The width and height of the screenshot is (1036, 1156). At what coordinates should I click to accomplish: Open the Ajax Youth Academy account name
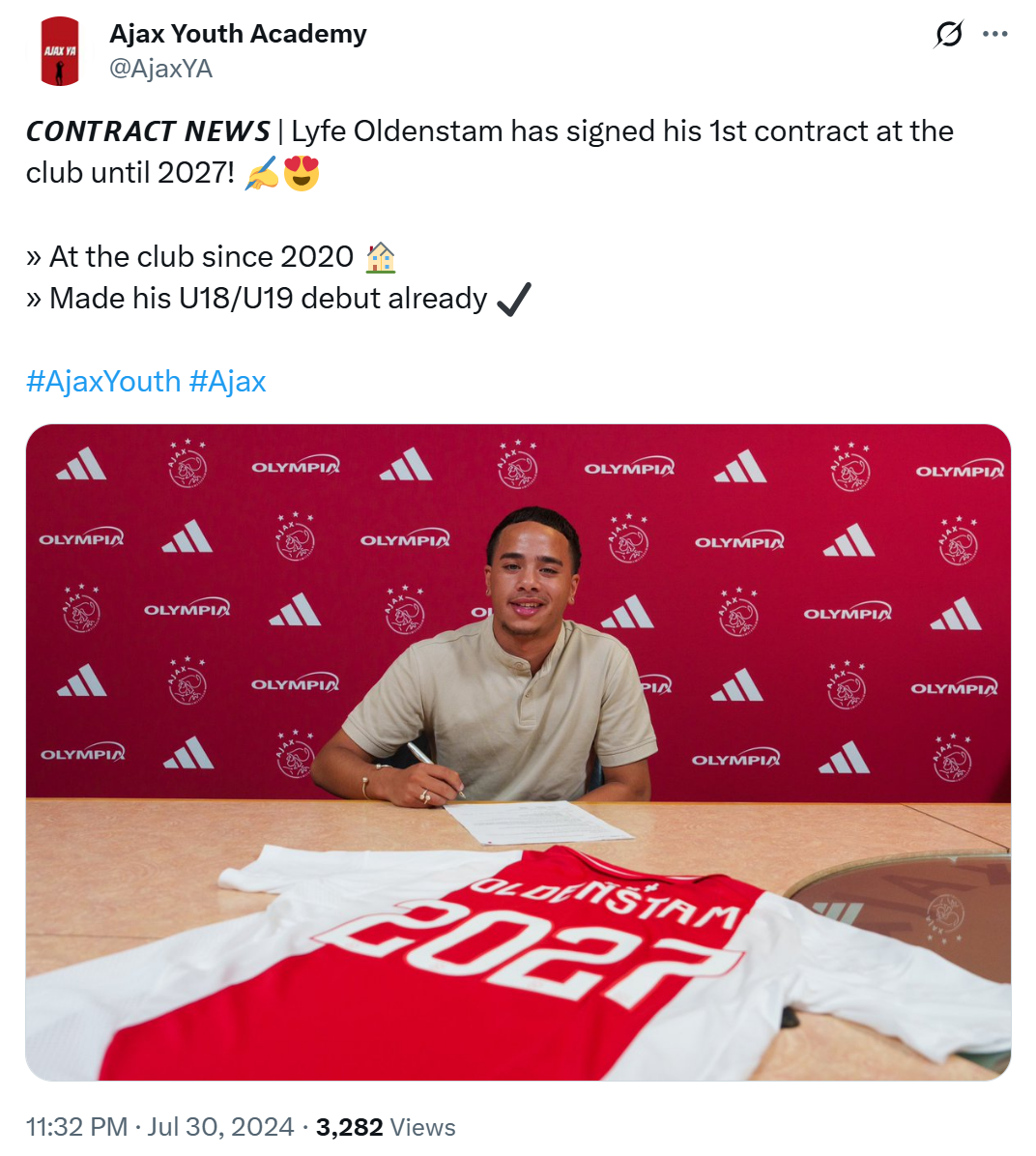[238, 34]
